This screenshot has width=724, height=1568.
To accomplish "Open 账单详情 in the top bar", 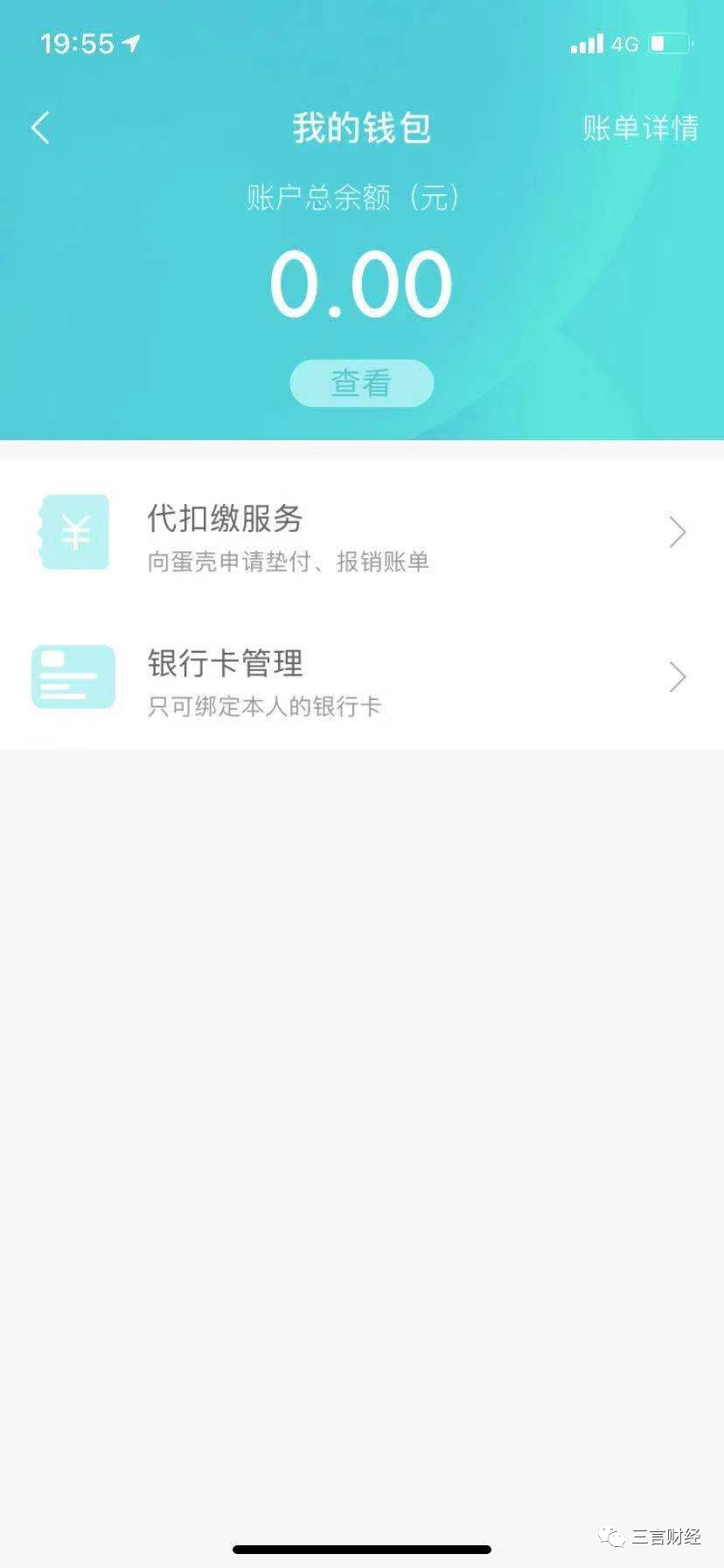I will tap(640, 128).
